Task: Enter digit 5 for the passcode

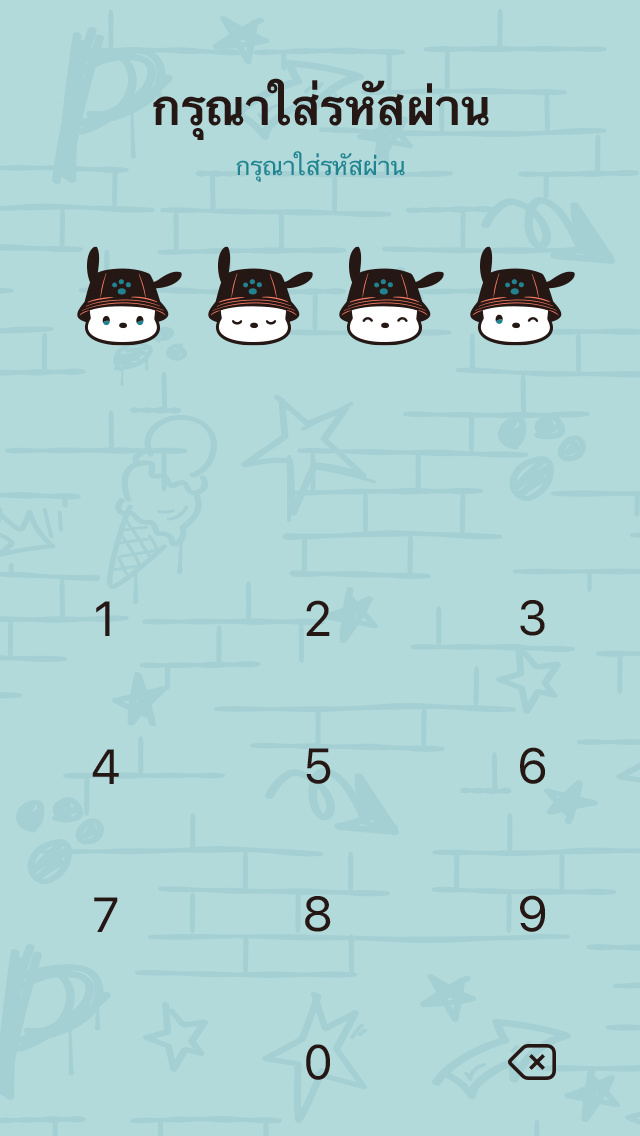Action: coord(318,767)
